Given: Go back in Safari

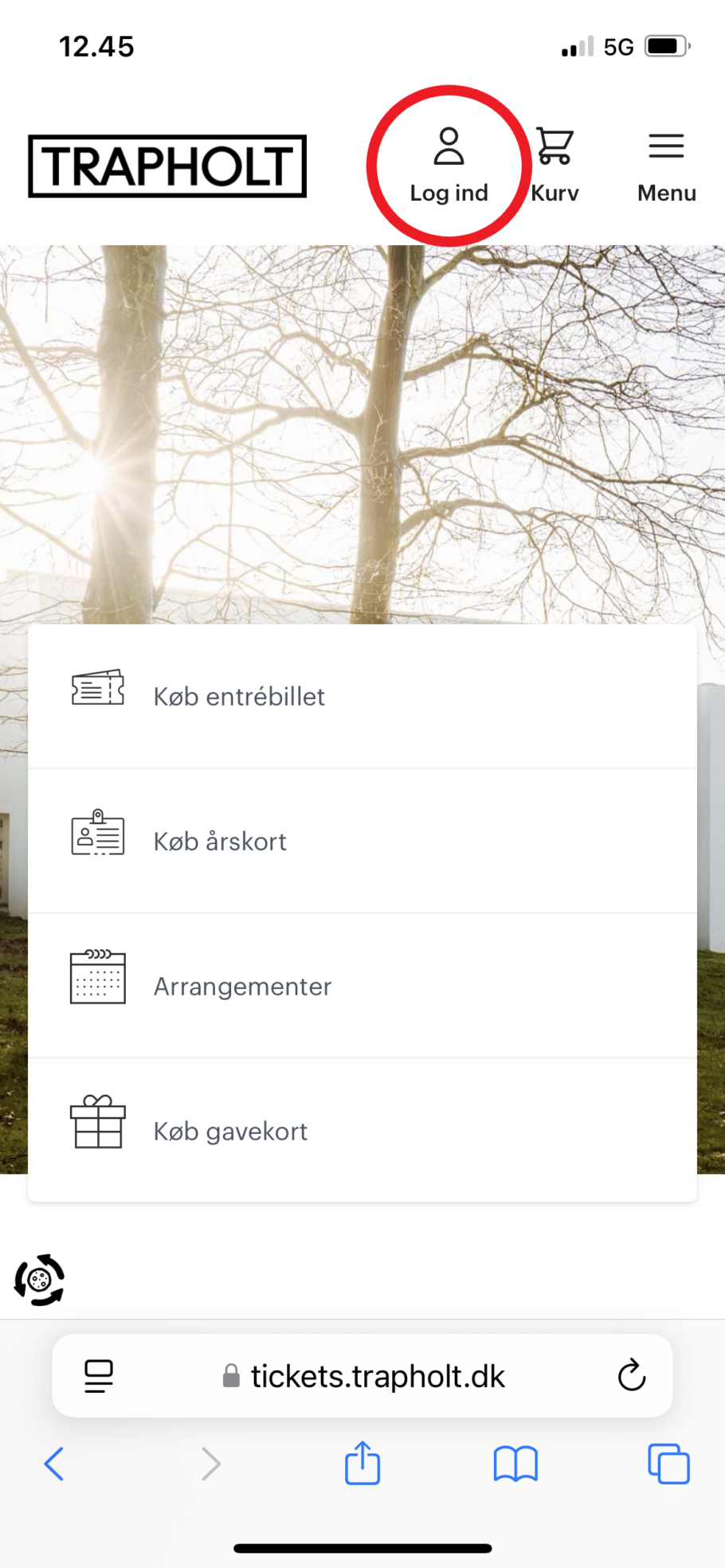Looking at the screenshot, I should (x=54, y=1464).
